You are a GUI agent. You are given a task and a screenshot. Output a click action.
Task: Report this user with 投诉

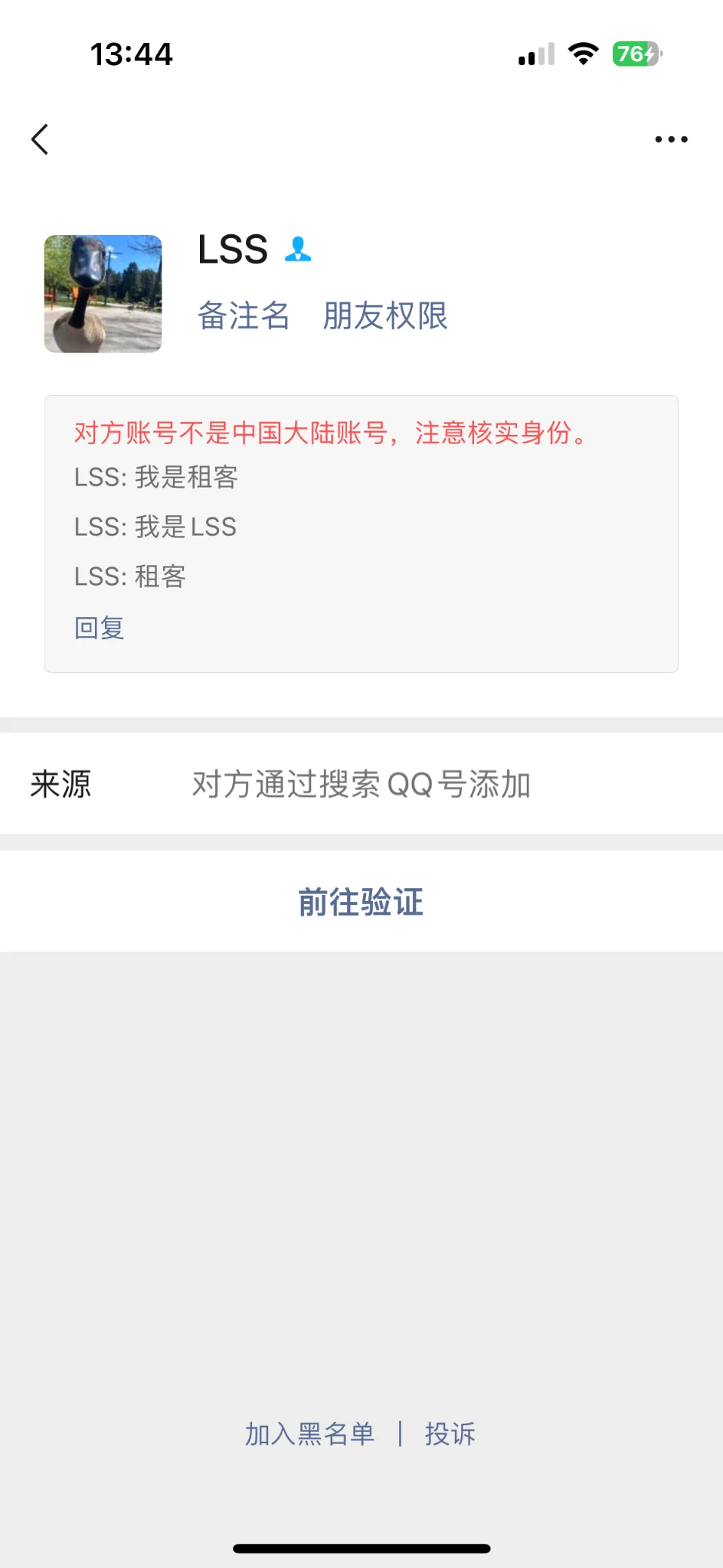pos(450,1433)
